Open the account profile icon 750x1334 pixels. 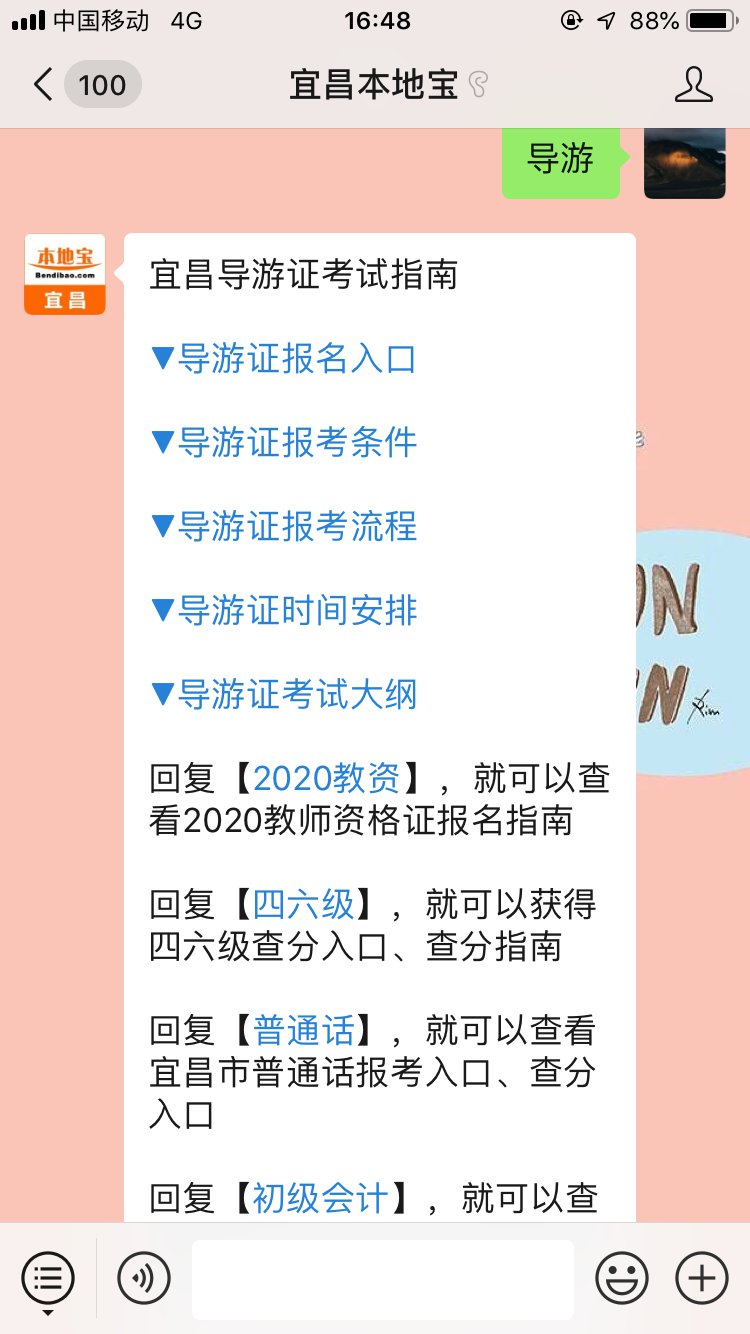pos(693,85)
